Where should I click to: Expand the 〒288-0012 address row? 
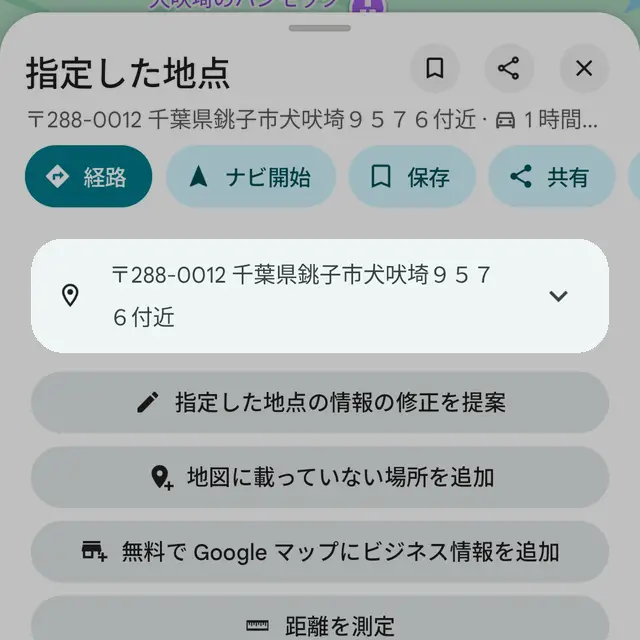[559, 296]
